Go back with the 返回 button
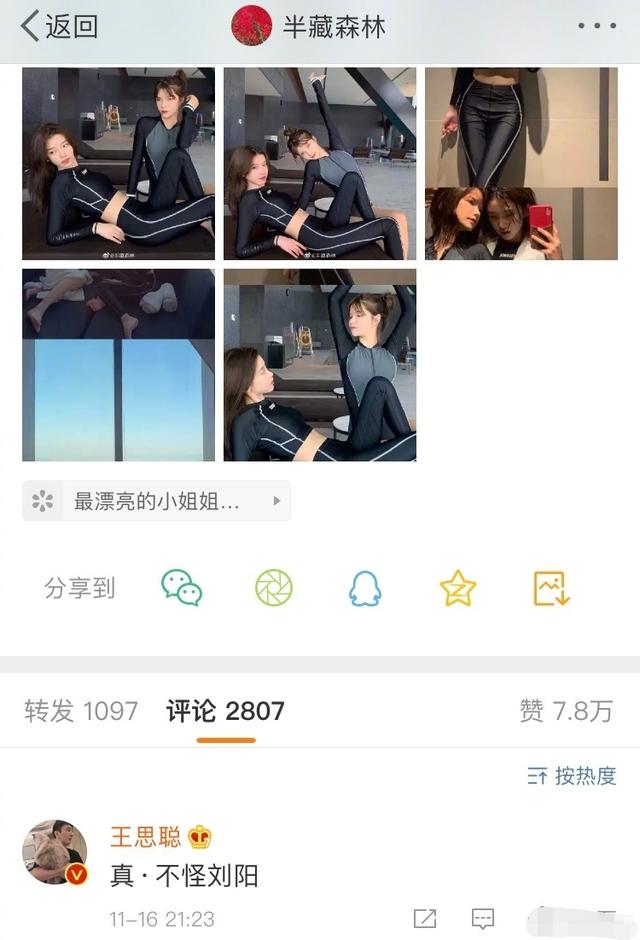640x940 pixels. coord(60,26)
